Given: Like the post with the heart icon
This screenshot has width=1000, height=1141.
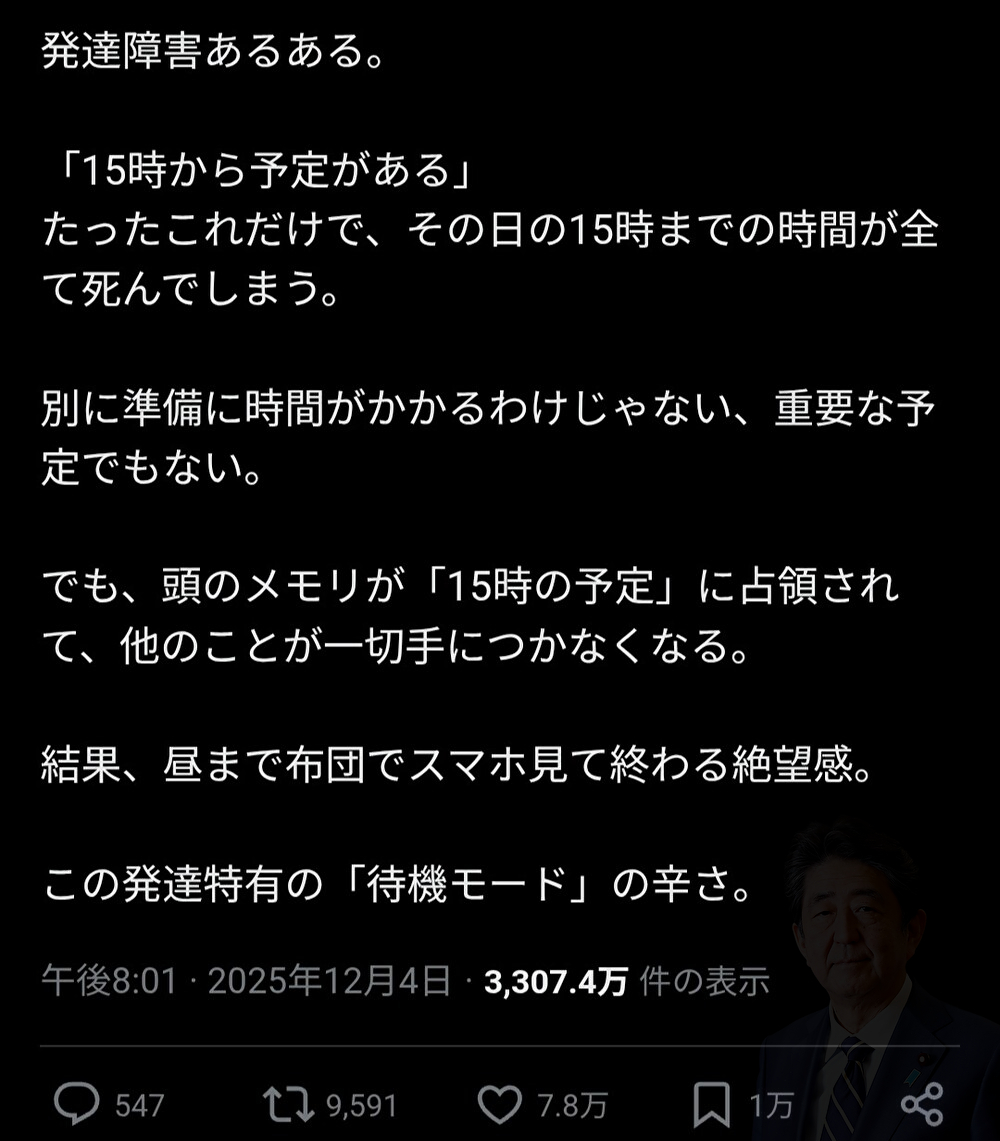Looking at the screenshot, I should click(x=500, y=1104).
